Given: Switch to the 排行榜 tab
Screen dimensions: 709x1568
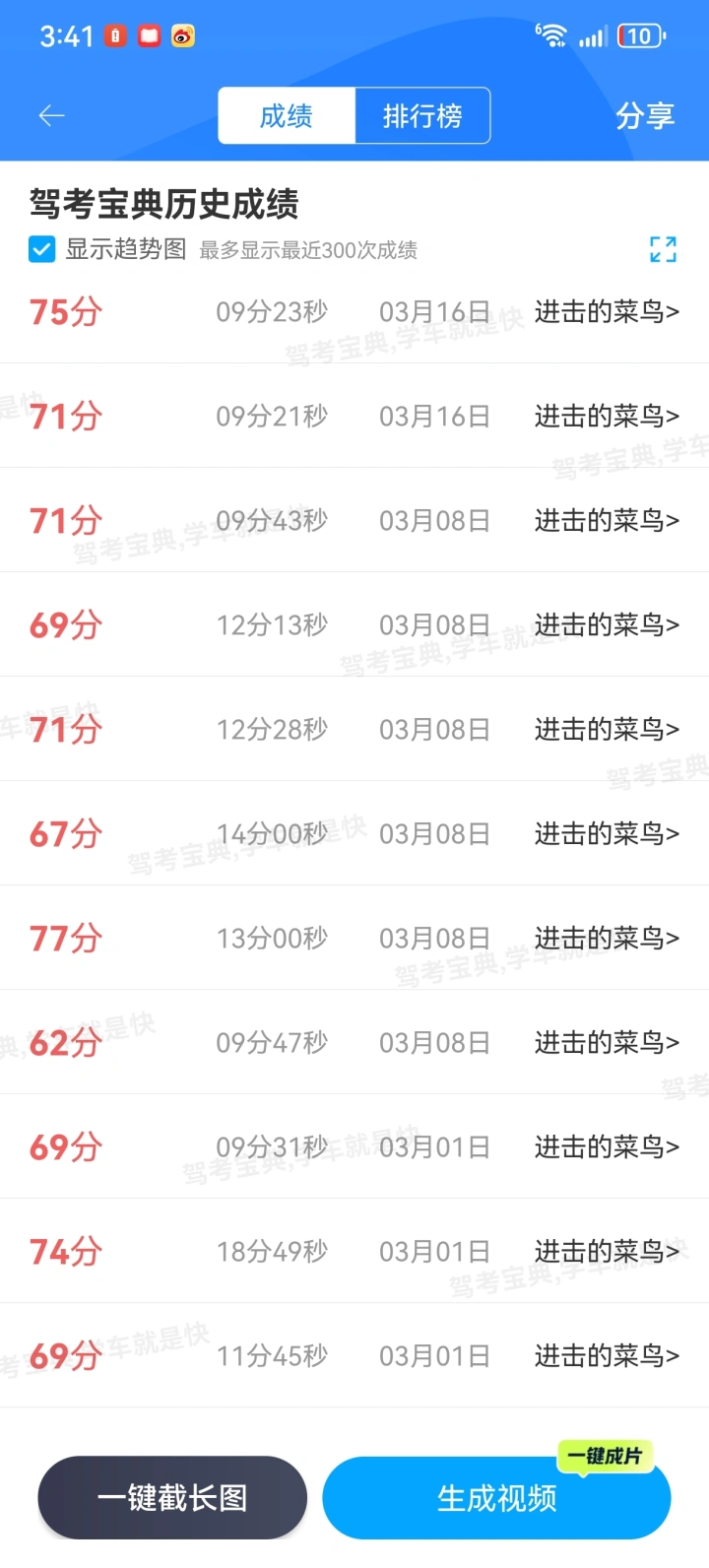Looking at the screenshot, I should click(421, 116).
